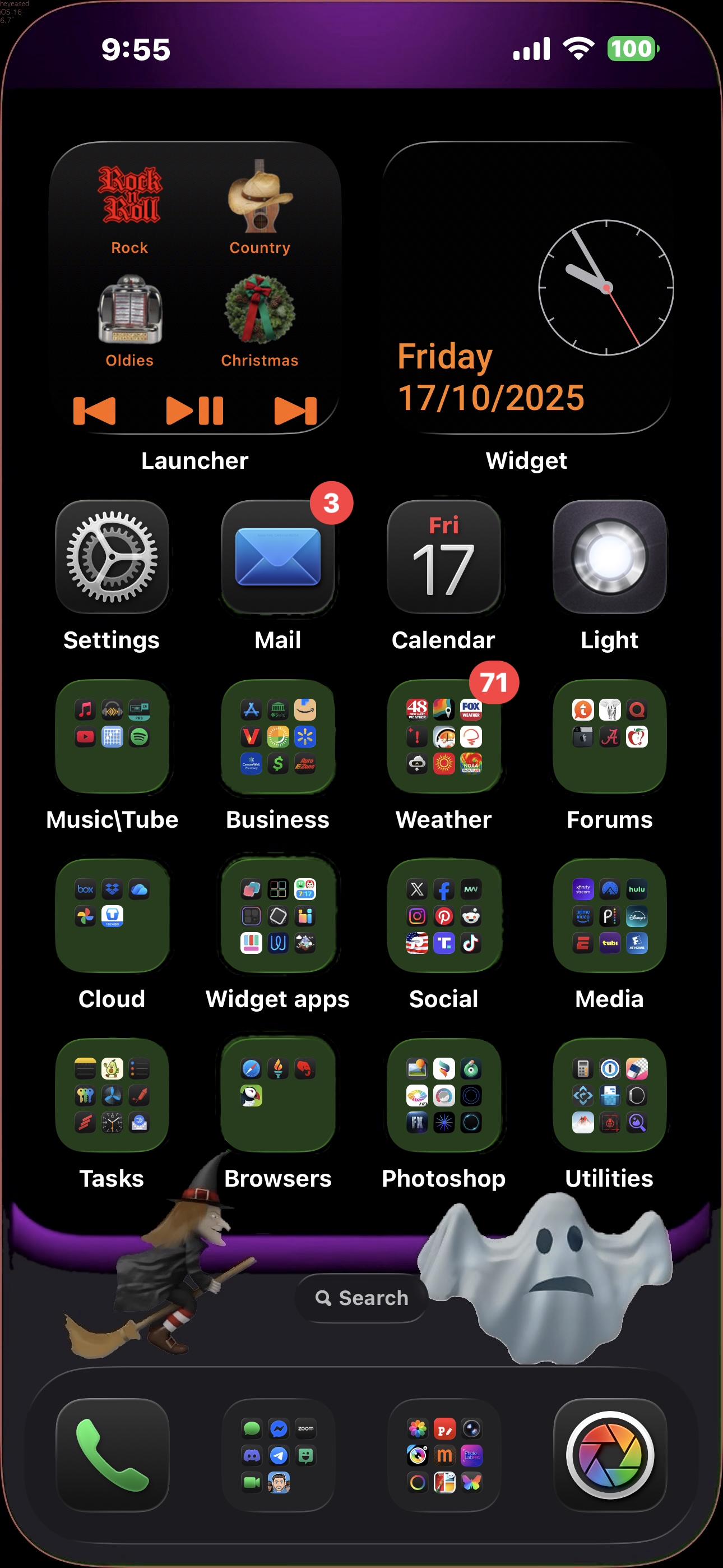Start the Country station in Launcher widget
The width and height of the screenshot is (723, 1568).
click(x=260, y=207)
